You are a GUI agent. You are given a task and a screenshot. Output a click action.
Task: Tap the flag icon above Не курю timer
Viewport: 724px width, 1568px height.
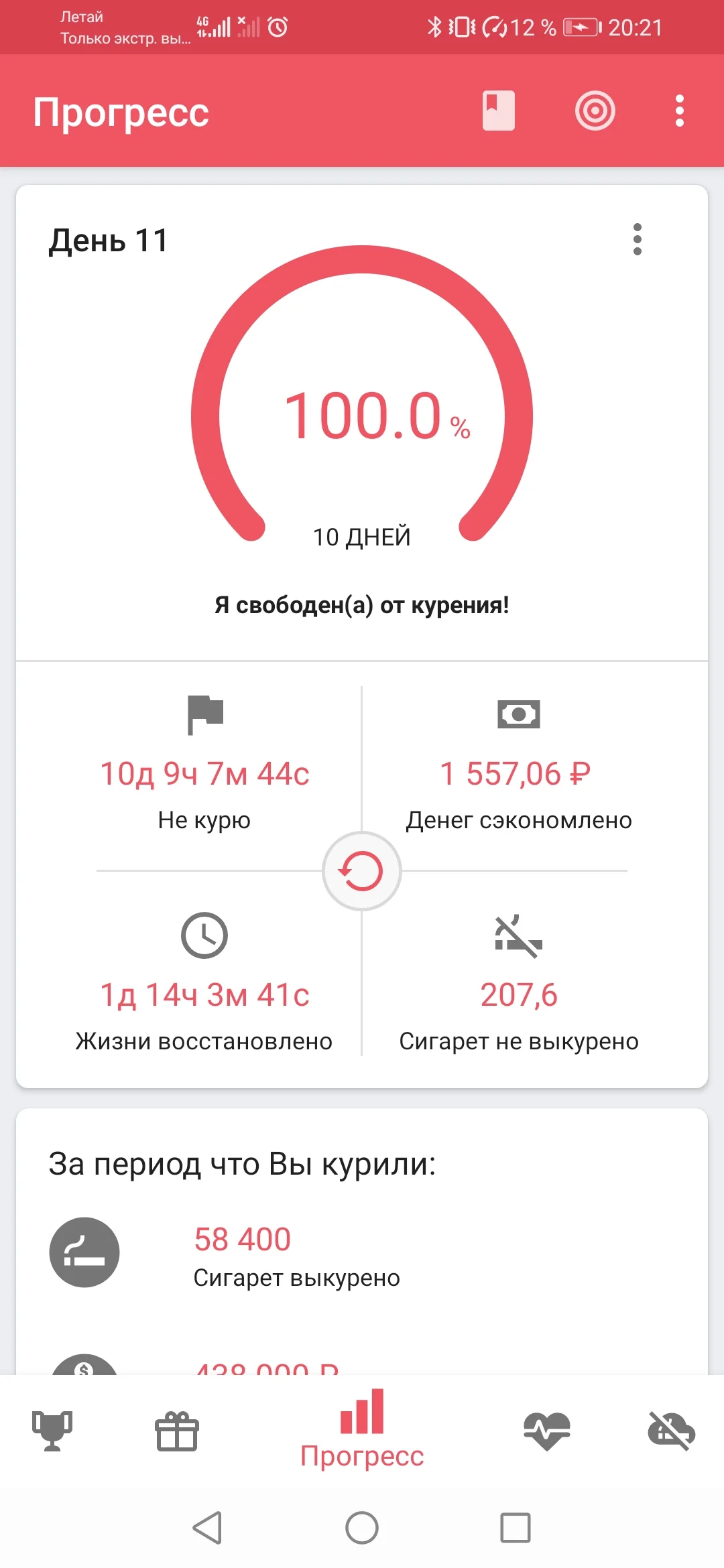click(x=205, y=714)
